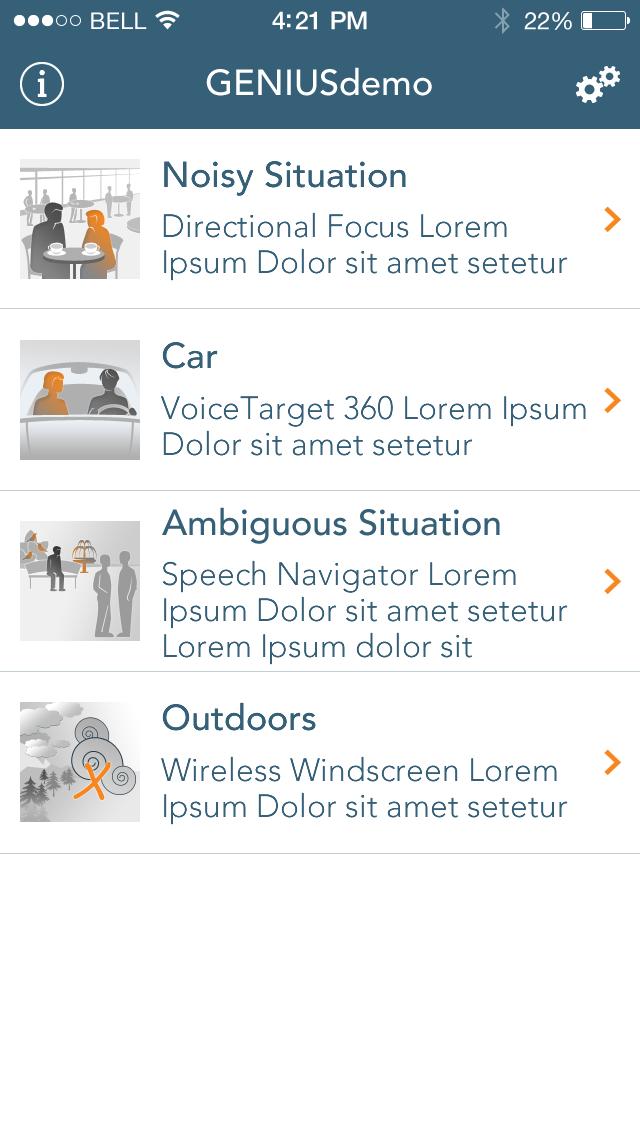
Task: Open the Ambiguous Situation row
Action: click(320, 581)
